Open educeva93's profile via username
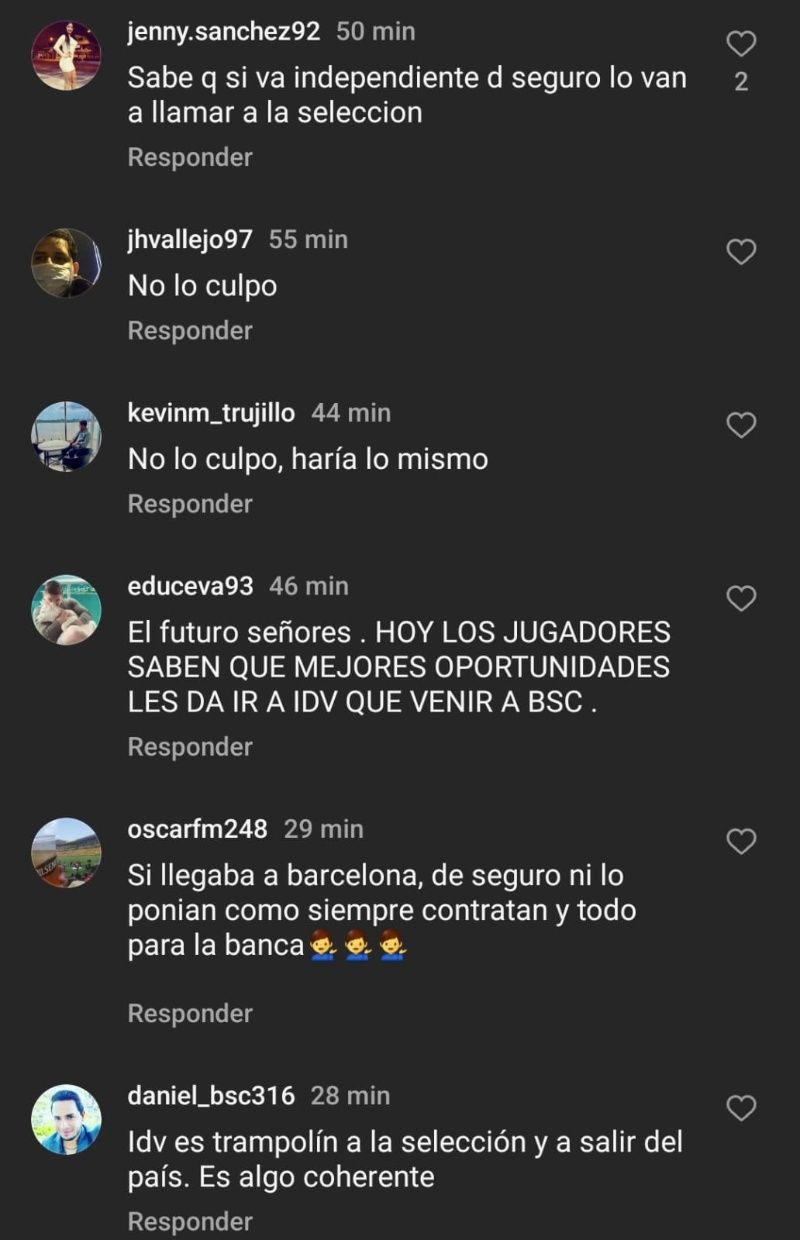This screenshot has height=1240, width=800. pos(190,586)
